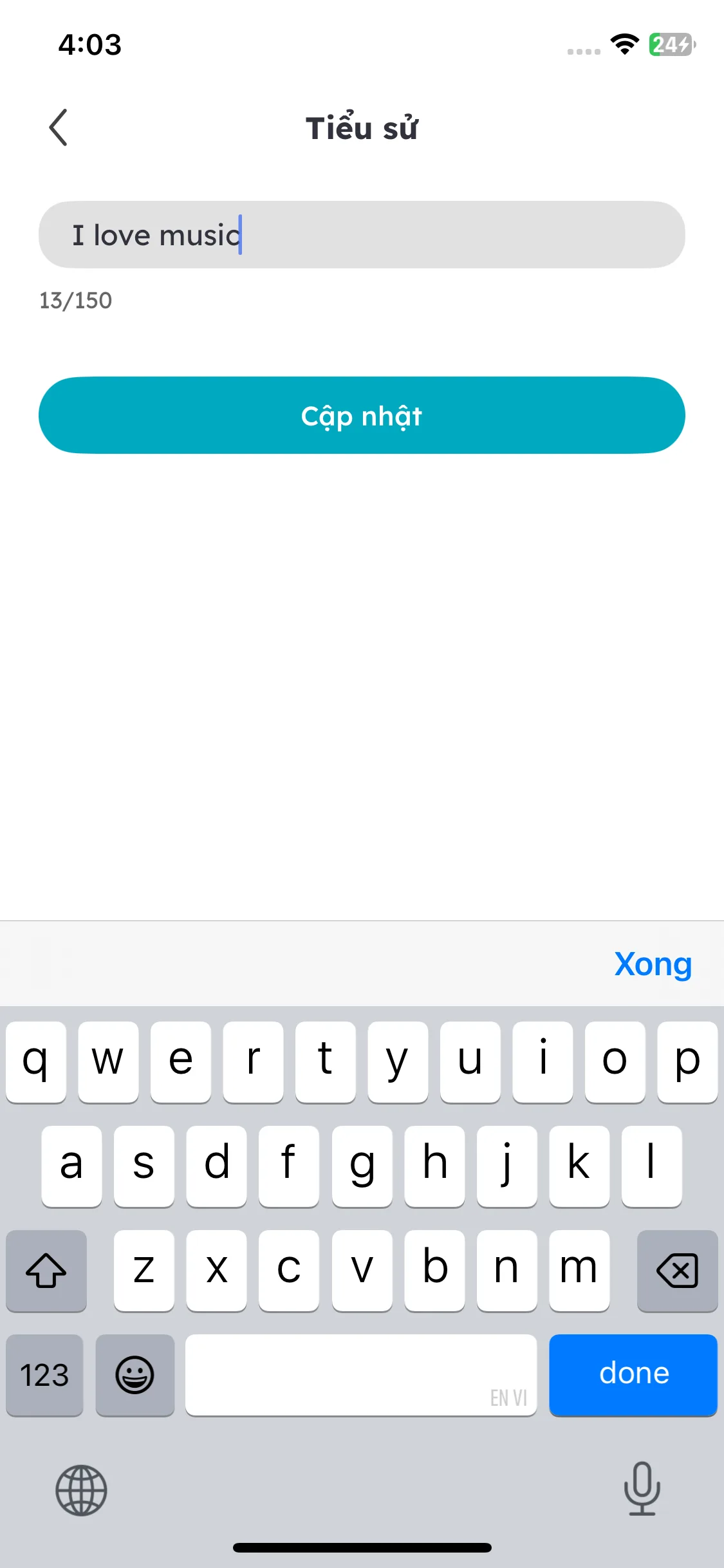Tap the bio text field

click(362, 235)
